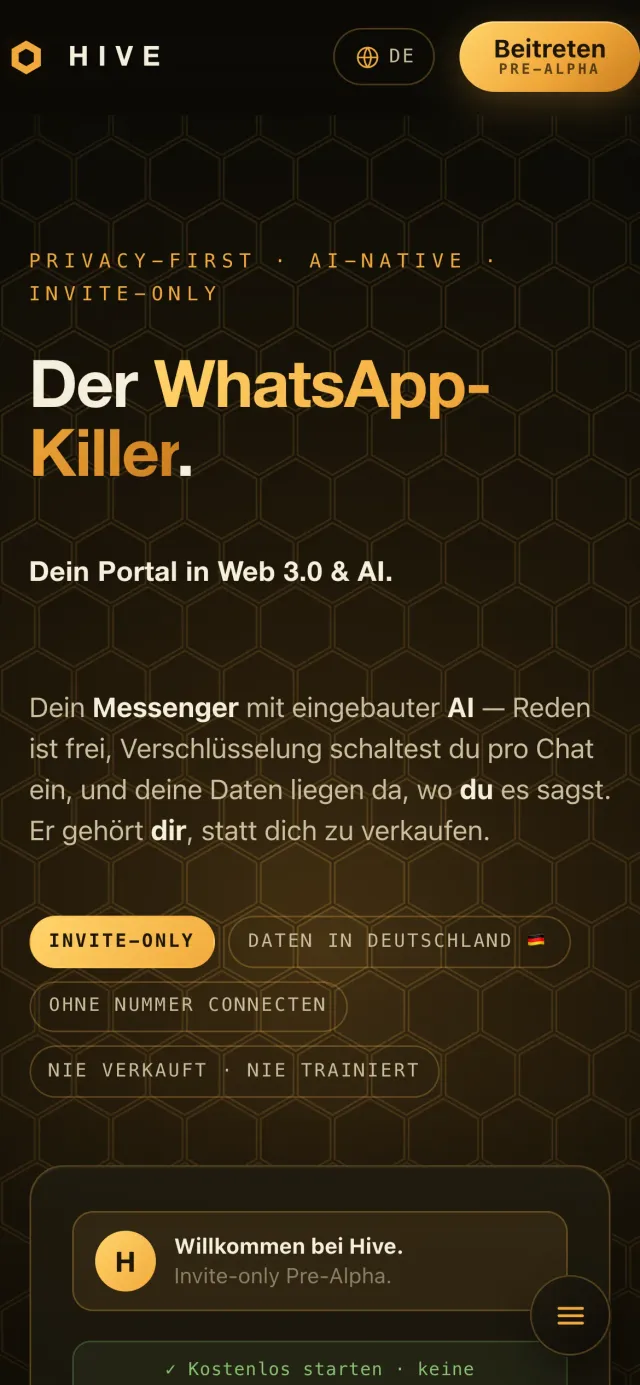Tap the Daten in Deutschland chip
640x1385 pixels.
click(x=399, y=941)
